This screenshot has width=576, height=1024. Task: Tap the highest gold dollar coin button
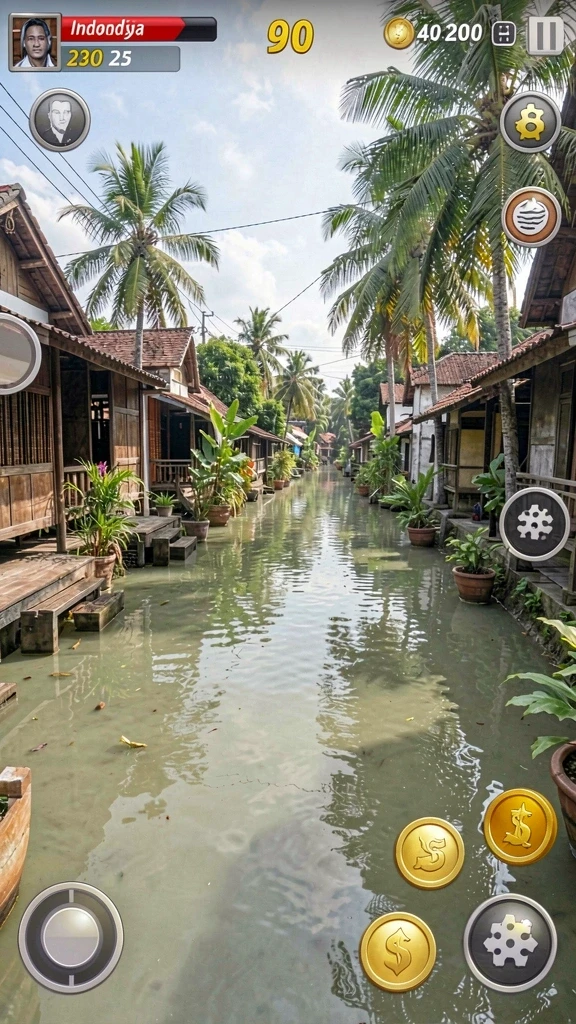(x=520, y=826)
